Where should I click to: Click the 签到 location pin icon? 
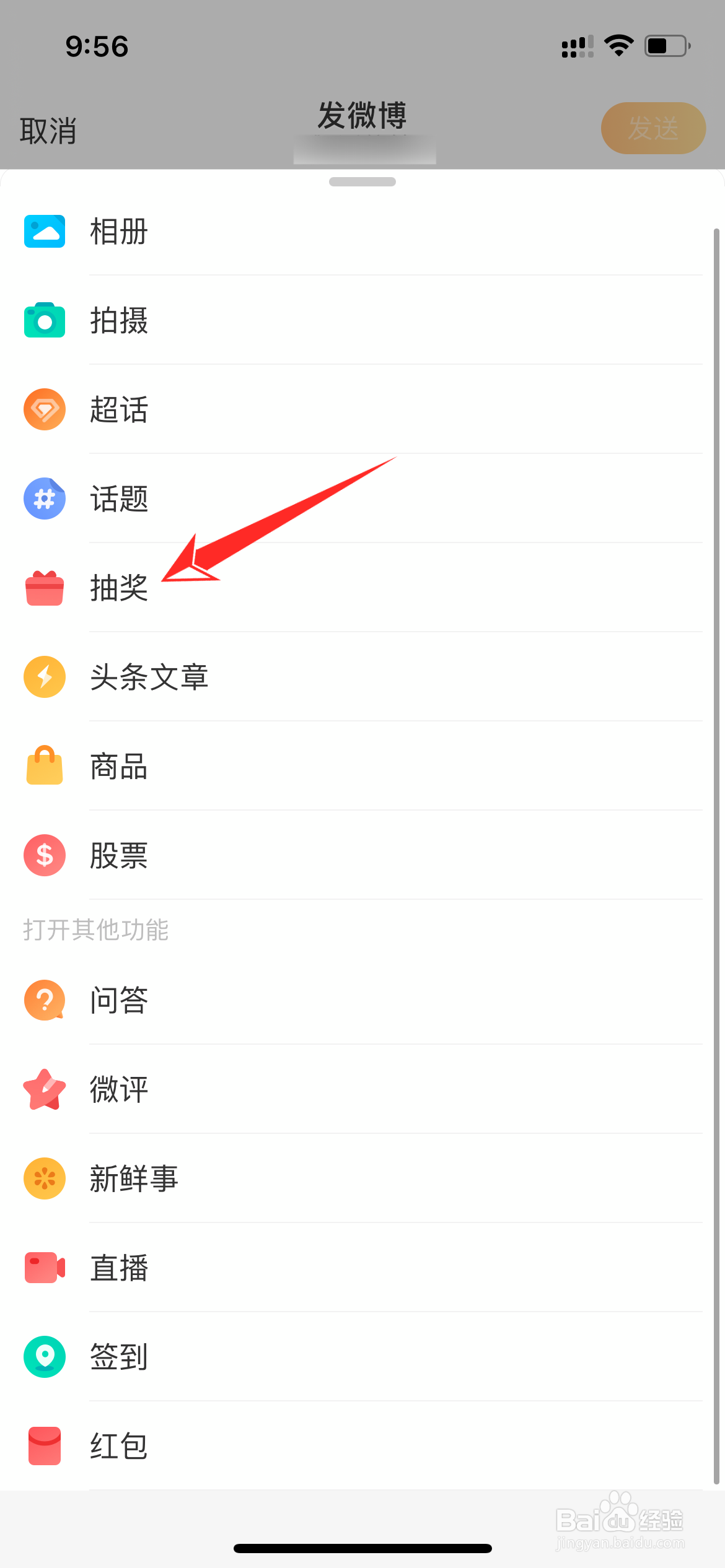[x=43, y=1357]
